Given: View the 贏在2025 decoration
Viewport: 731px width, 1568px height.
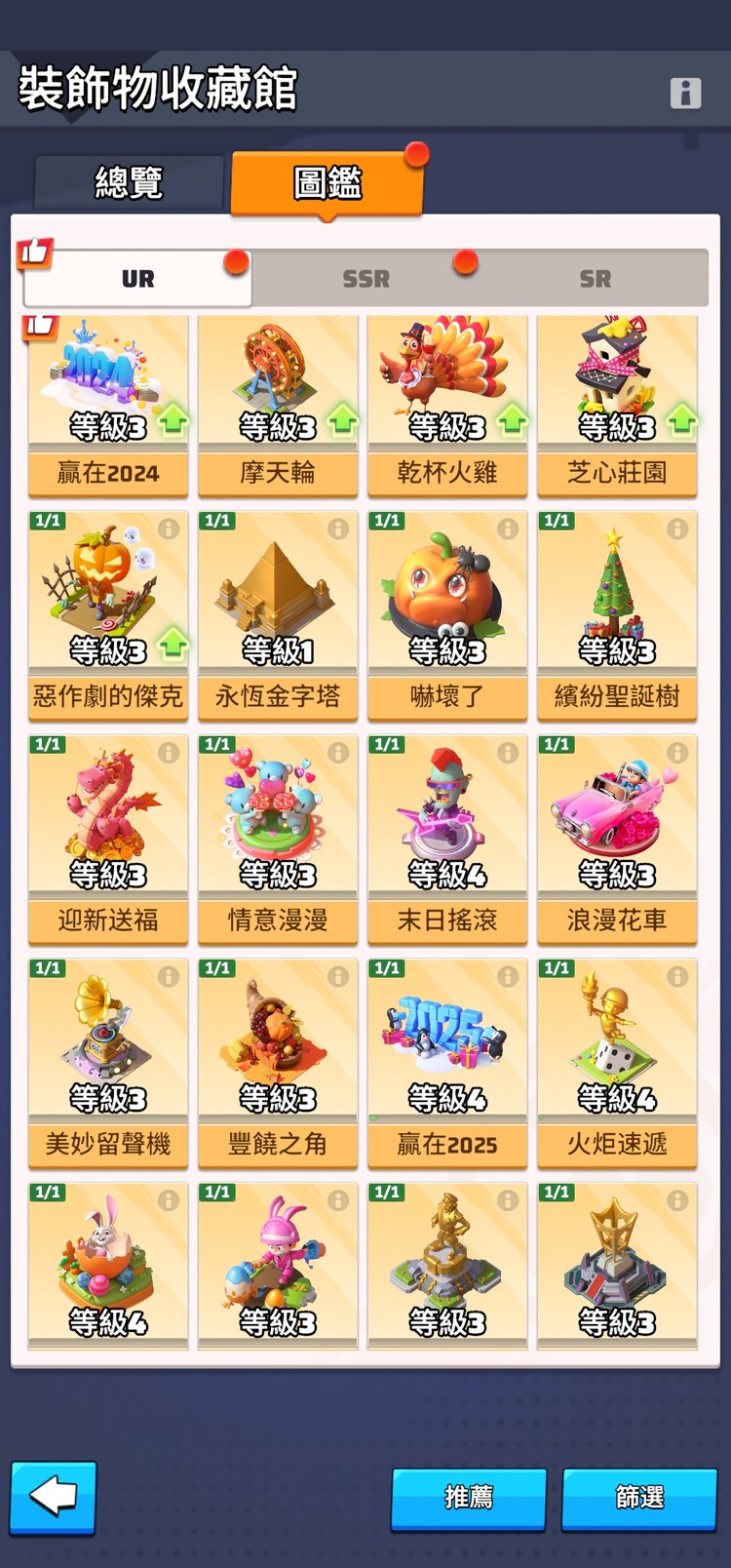Looking at the screenshot, I should [x=447, y=1063].
